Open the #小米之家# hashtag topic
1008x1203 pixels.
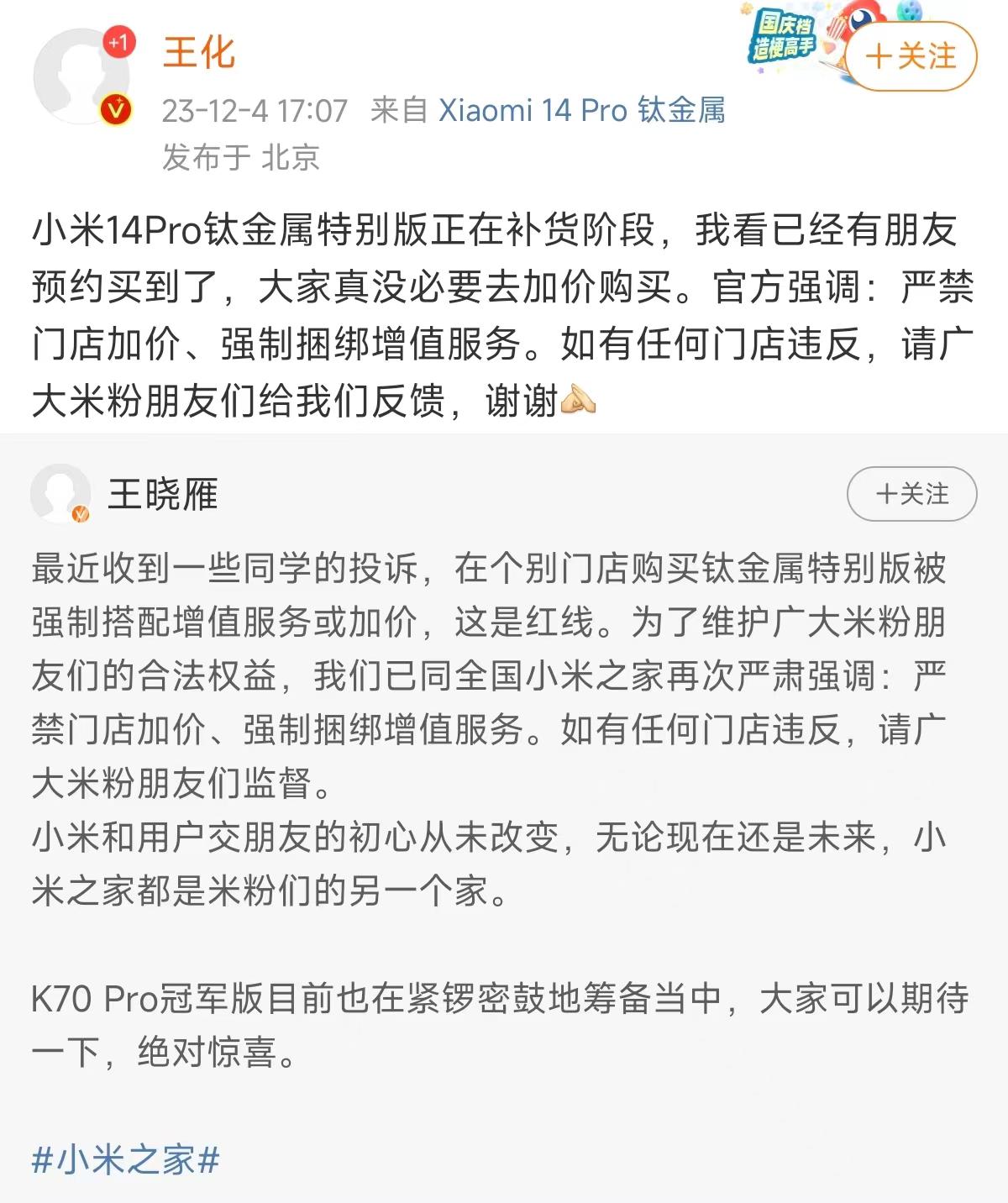pyautogui.click(x=125, y=1160)
